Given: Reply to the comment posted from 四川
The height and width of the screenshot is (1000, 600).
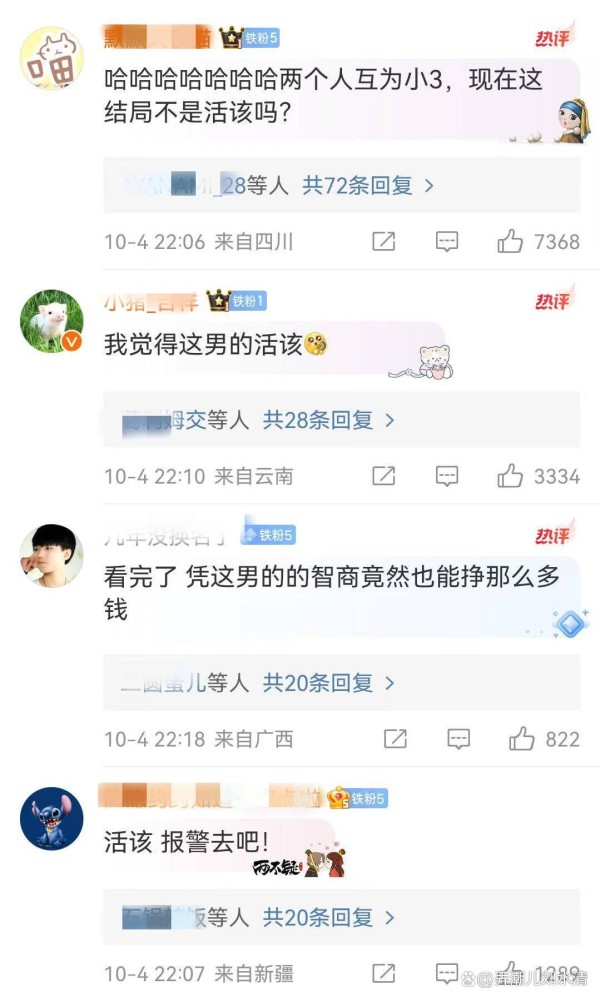Looking at the screenshot, I should pyautogui.click(x=447, y=241).
